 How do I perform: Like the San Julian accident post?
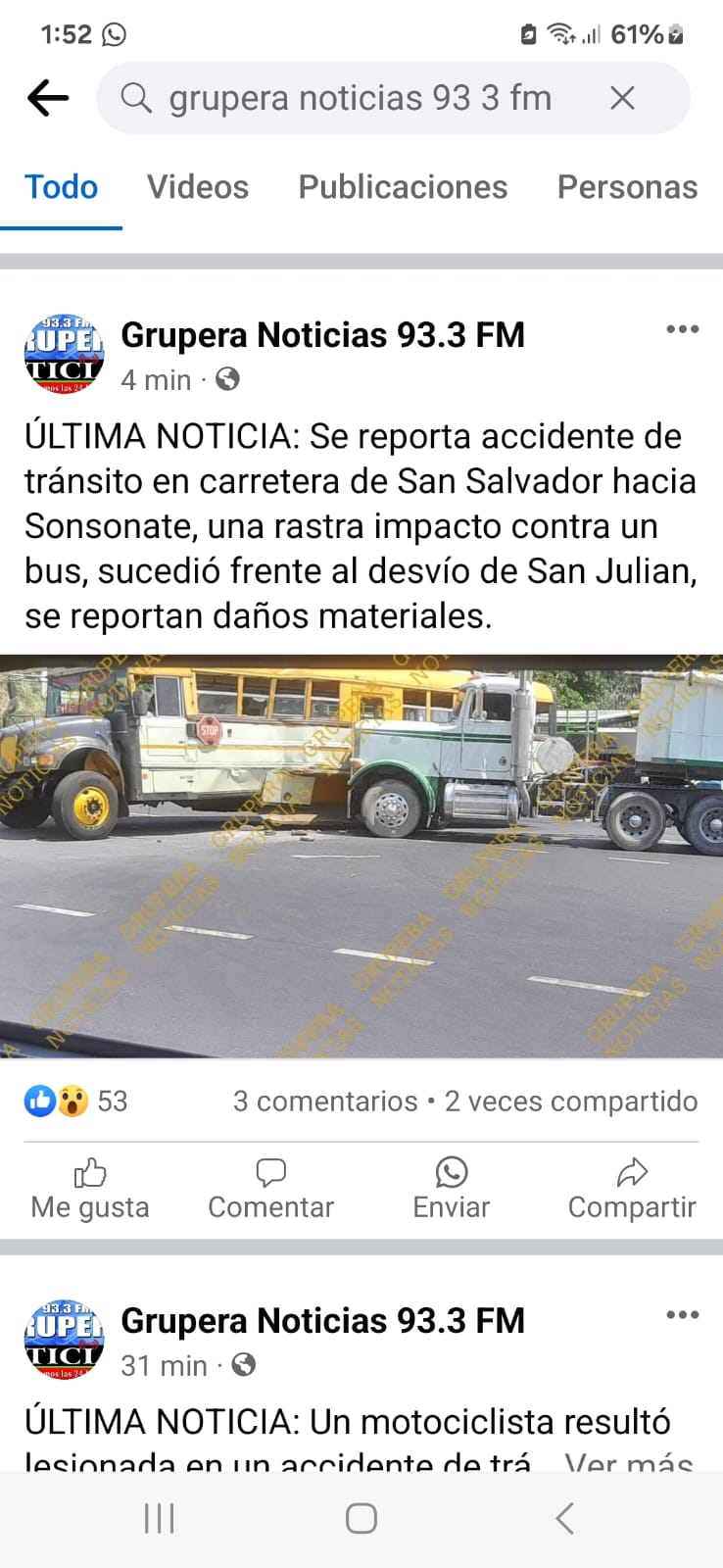pos(90,1189)
